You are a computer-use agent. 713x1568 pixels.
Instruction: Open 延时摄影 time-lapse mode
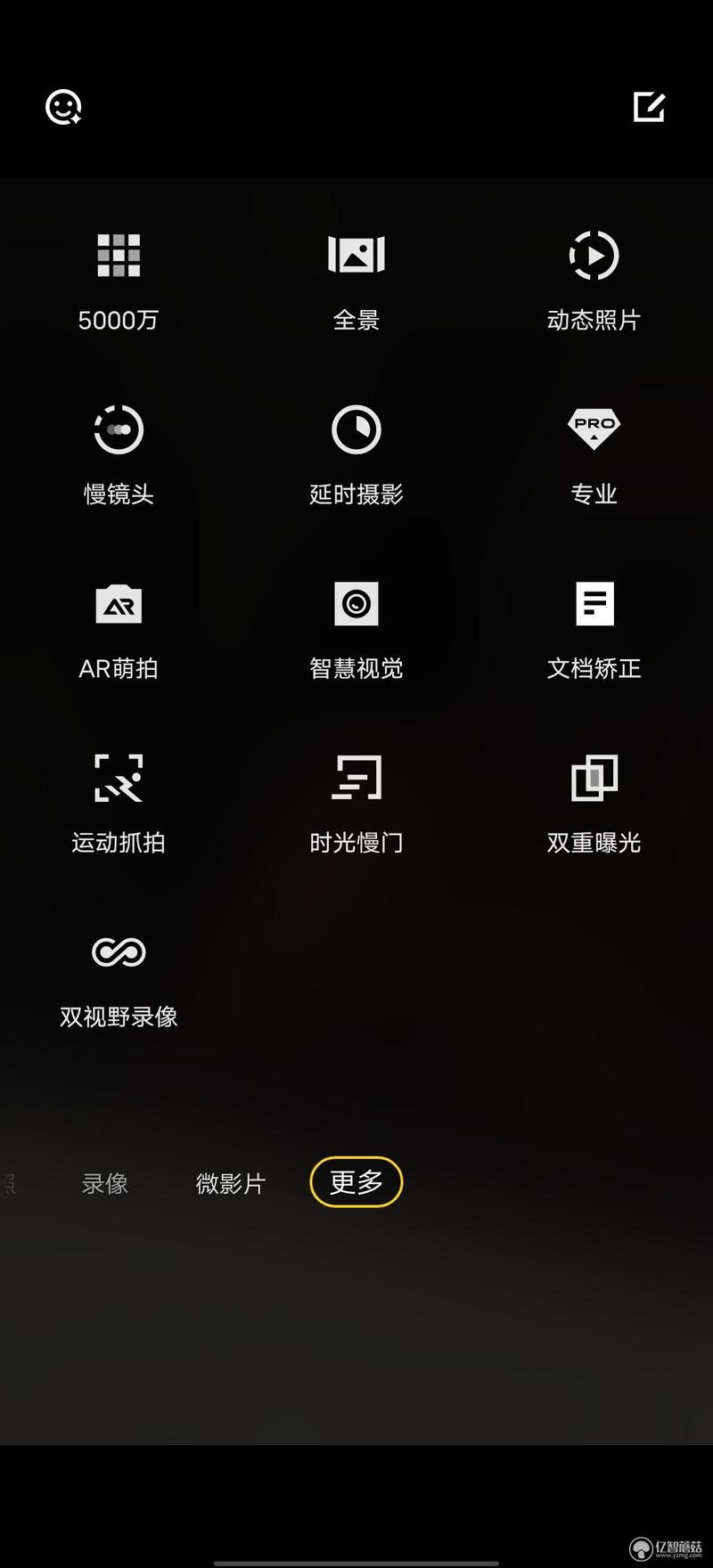356,454
